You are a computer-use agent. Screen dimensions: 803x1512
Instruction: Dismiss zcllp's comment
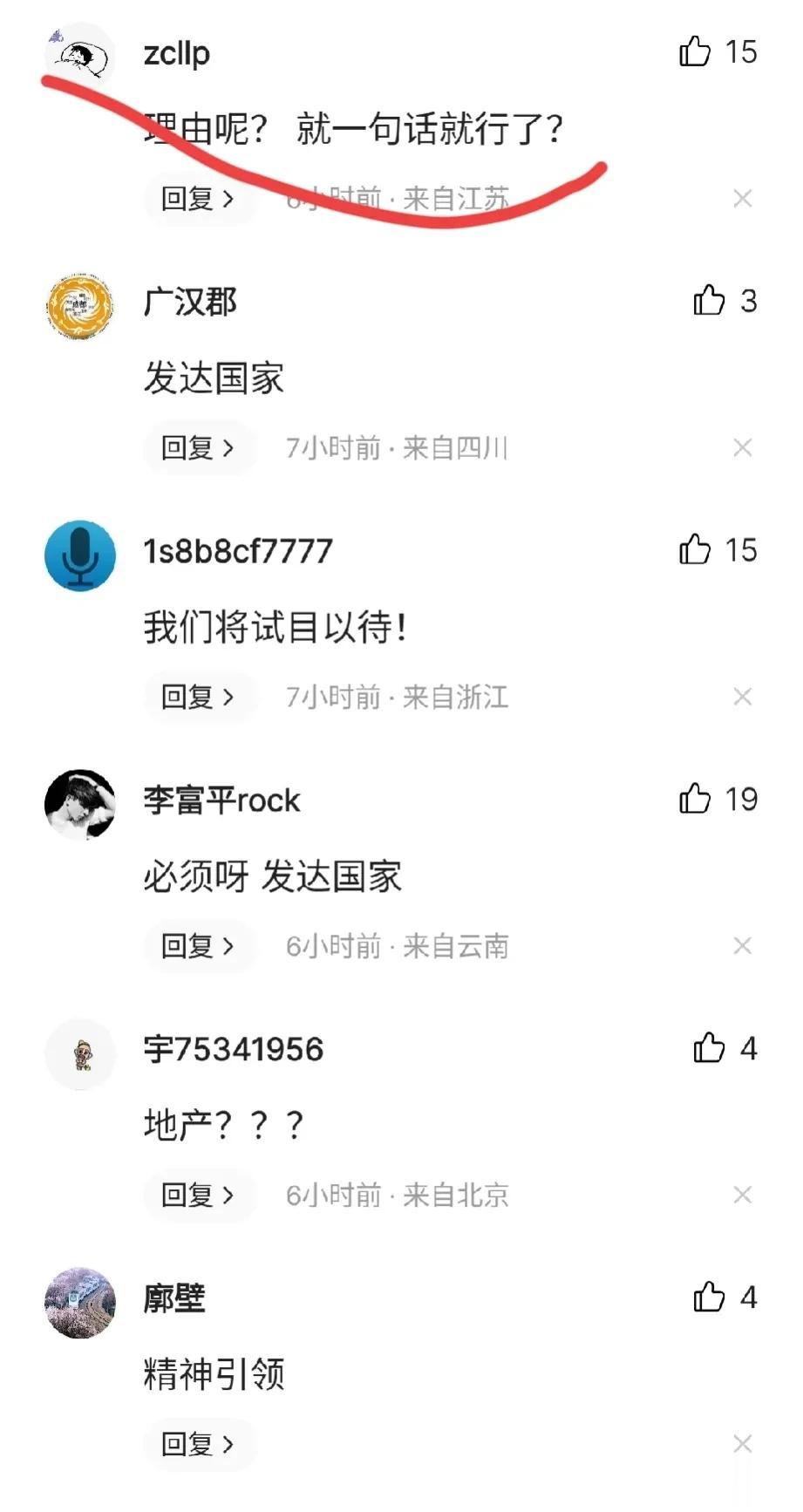[742, 199]
